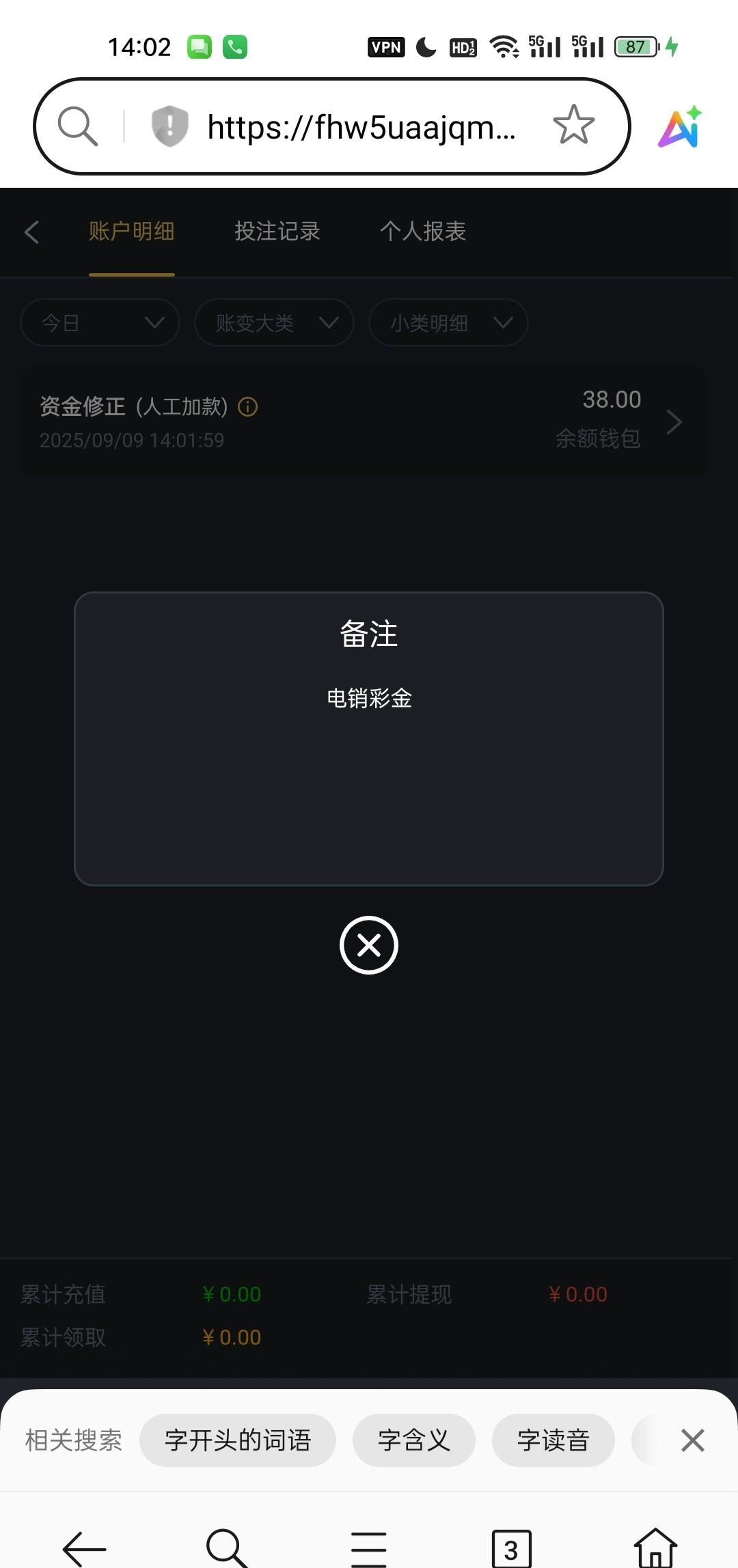Select the 字读音 related search chip
Viewport: 738px width, 1568px height.
(x=553, y=1440)
